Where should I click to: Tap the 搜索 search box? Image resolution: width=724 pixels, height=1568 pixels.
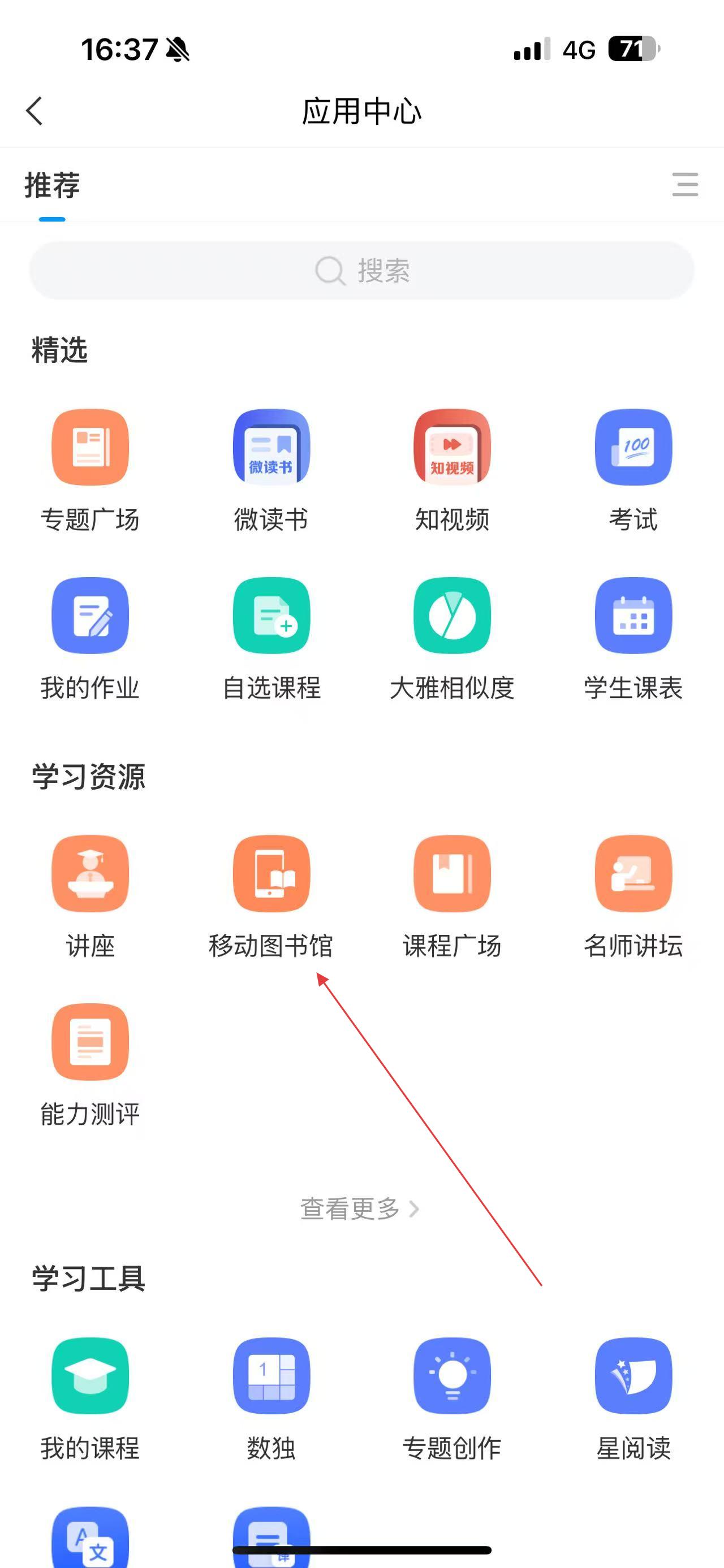tap(361, 270)
